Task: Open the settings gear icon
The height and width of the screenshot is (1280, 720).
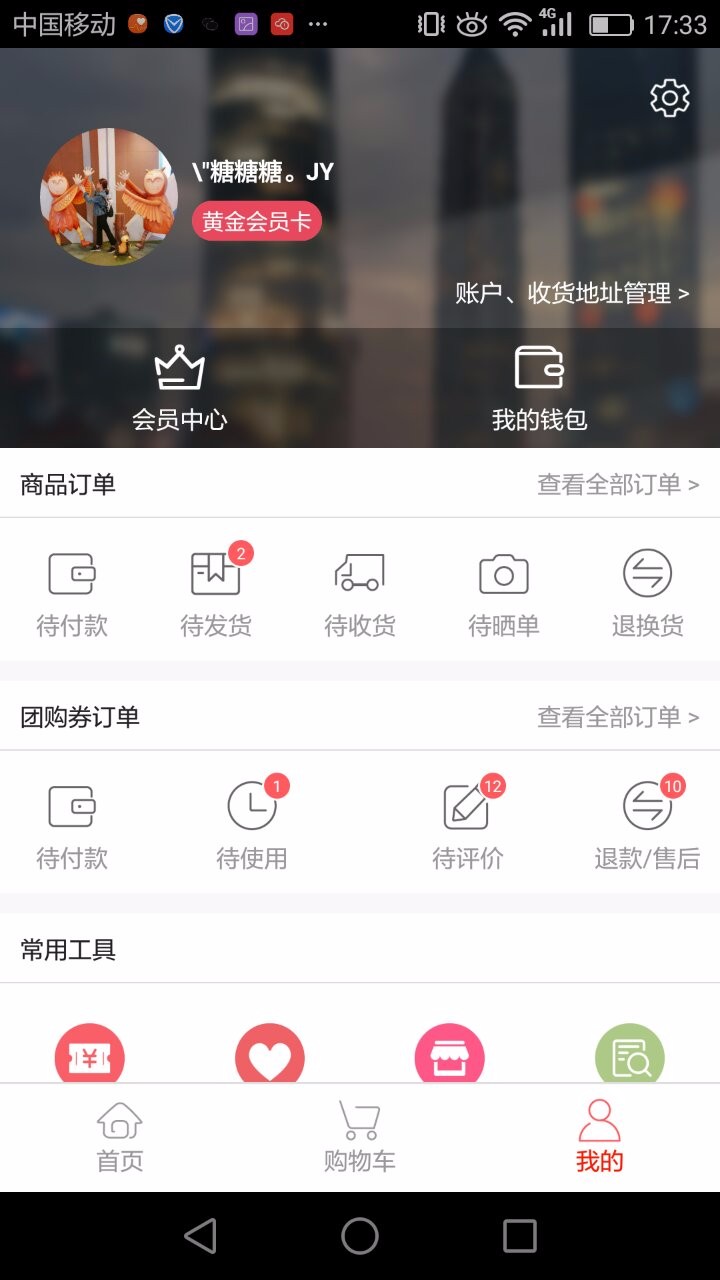Action: pyautogui.click(x=670, y=98)
